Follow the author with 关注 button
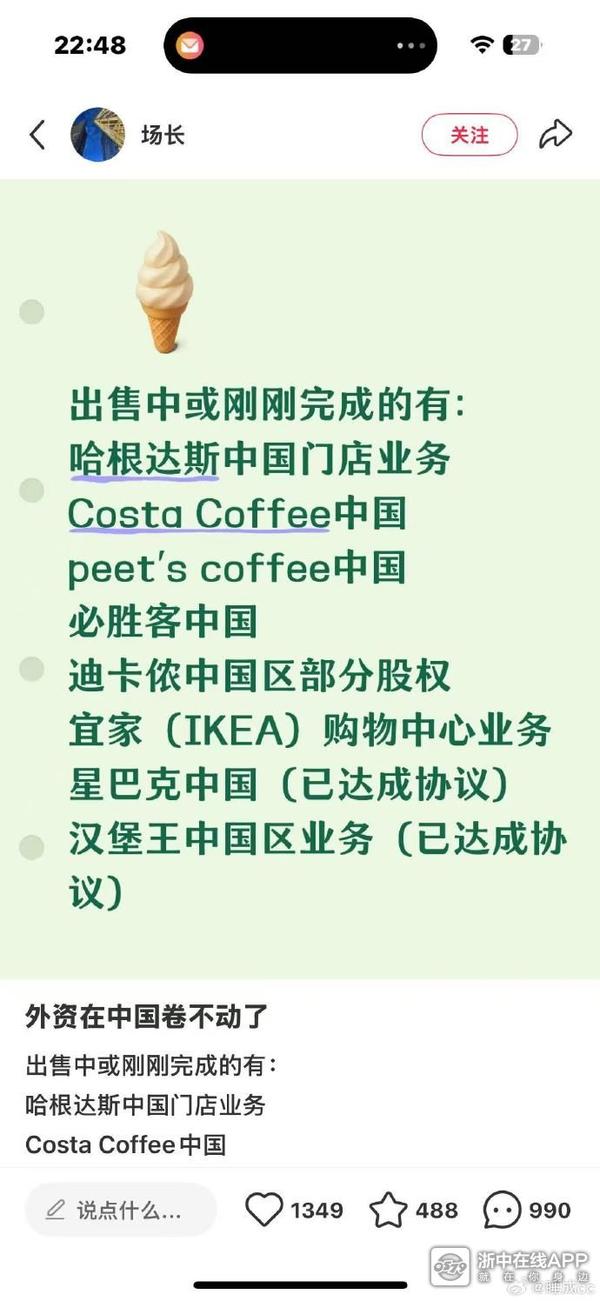The width and height of the screenshot is (600, 1301). 469,135
